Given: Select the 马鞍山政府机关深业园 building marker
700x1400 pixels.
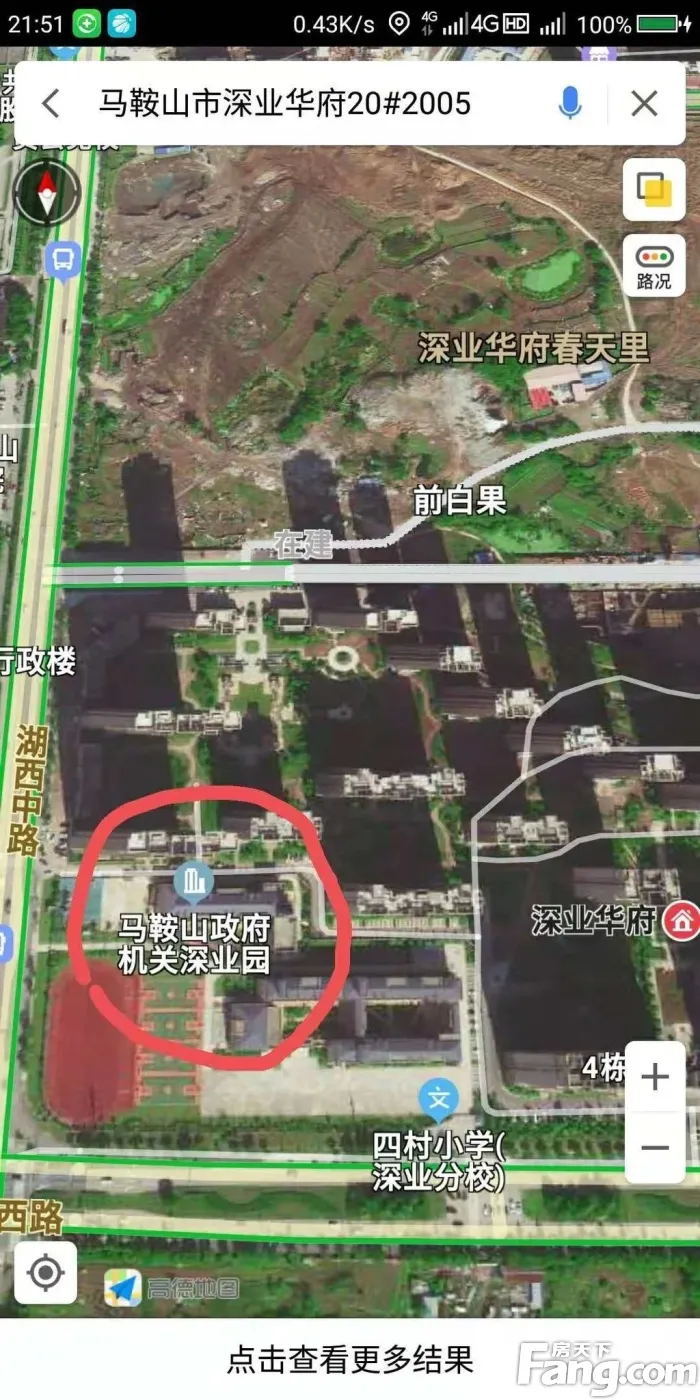Looking at the screenshot, I should (x=192, y=882).
